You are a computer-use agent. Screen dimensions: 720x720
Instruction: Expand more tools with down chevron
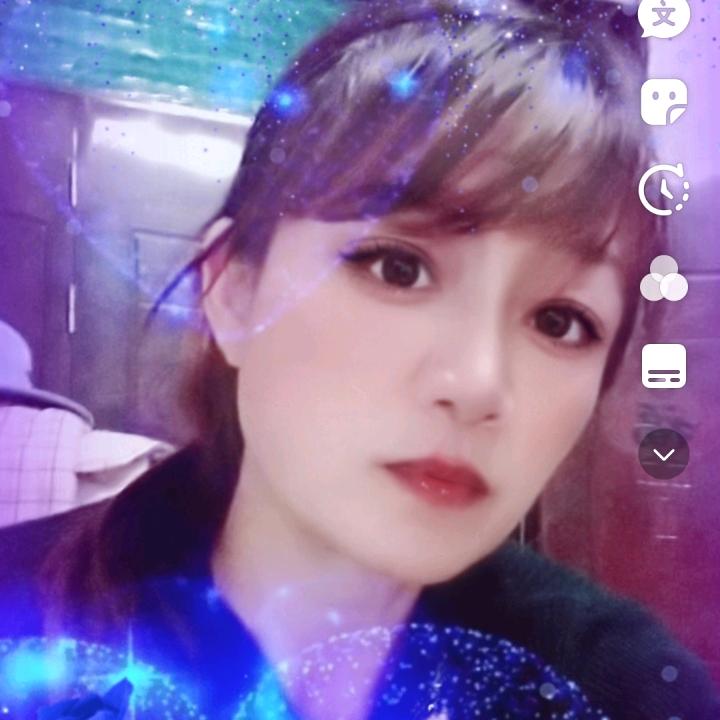coord(664,455)
